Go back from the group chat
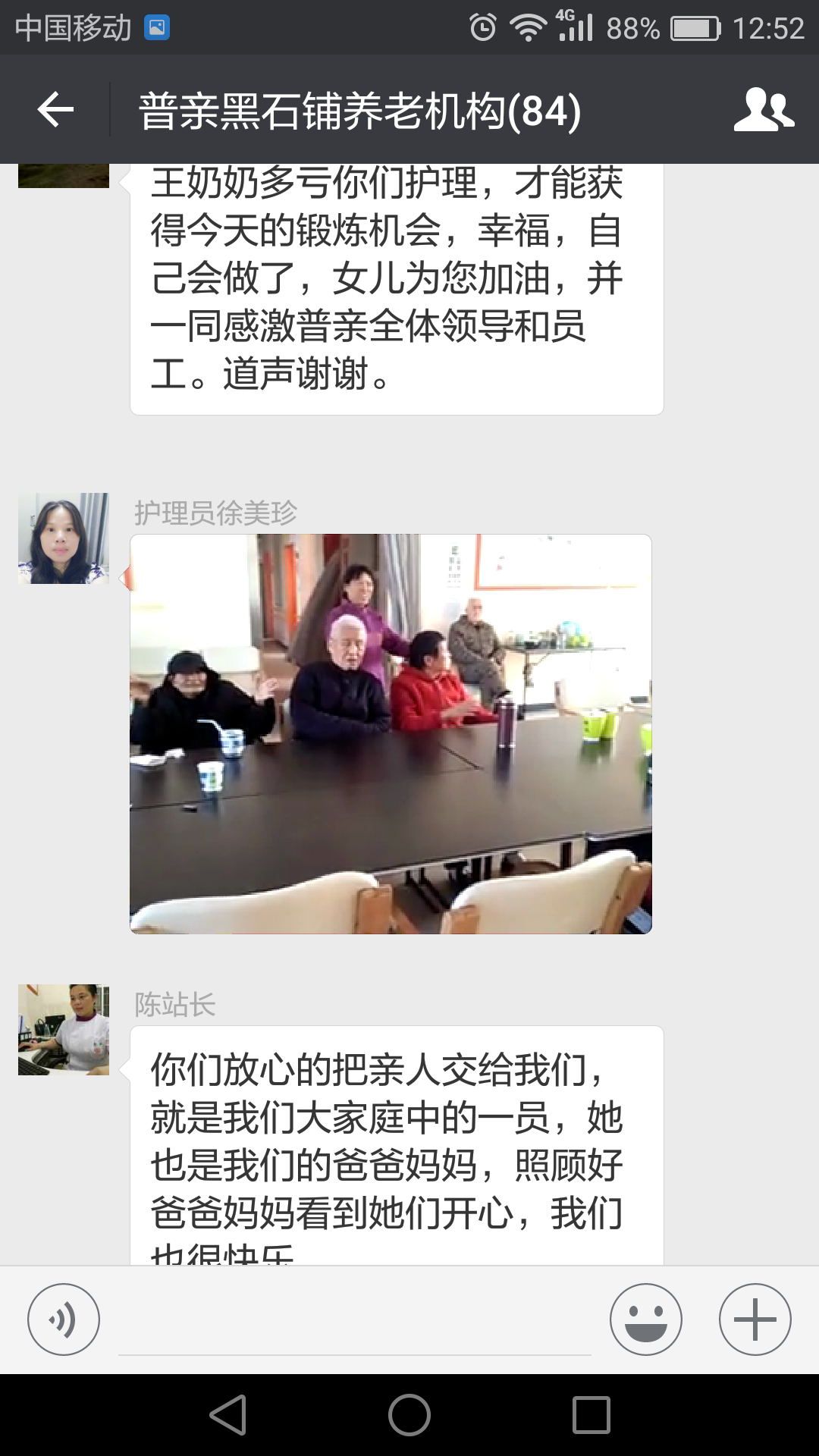 (x=55, y=110)
